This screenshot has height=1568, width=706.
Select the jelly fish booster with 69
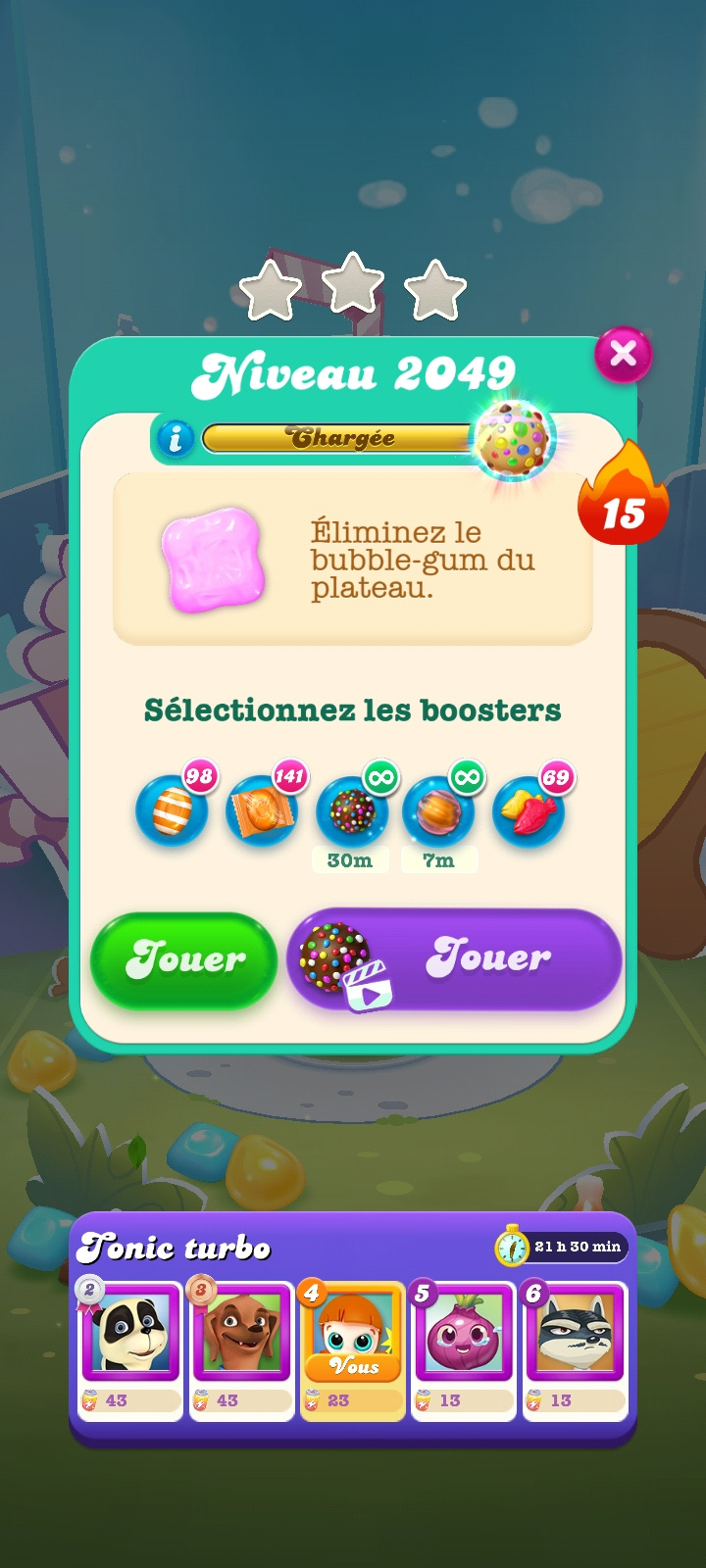(529, 810)
